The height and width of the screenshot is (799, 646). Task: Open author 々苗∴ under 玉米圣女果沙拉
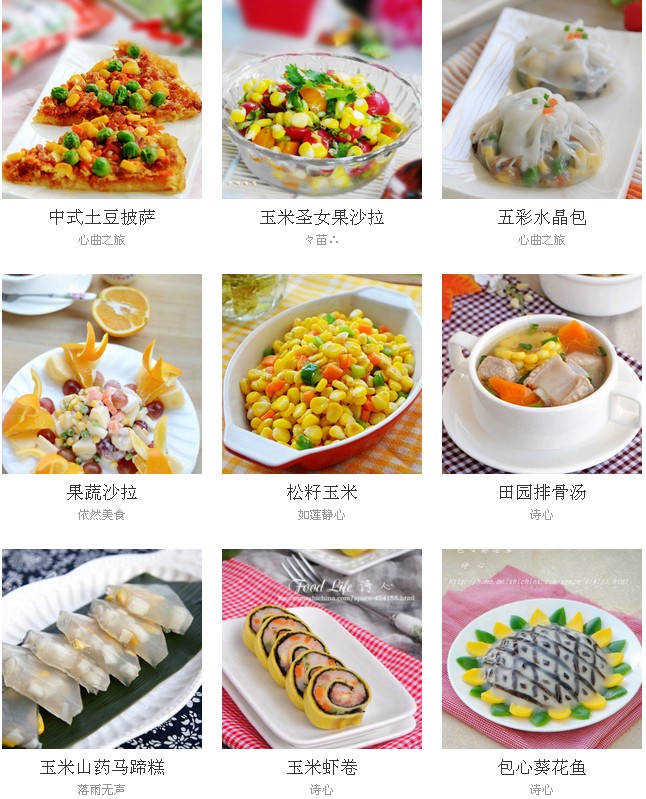coord(321,240)
